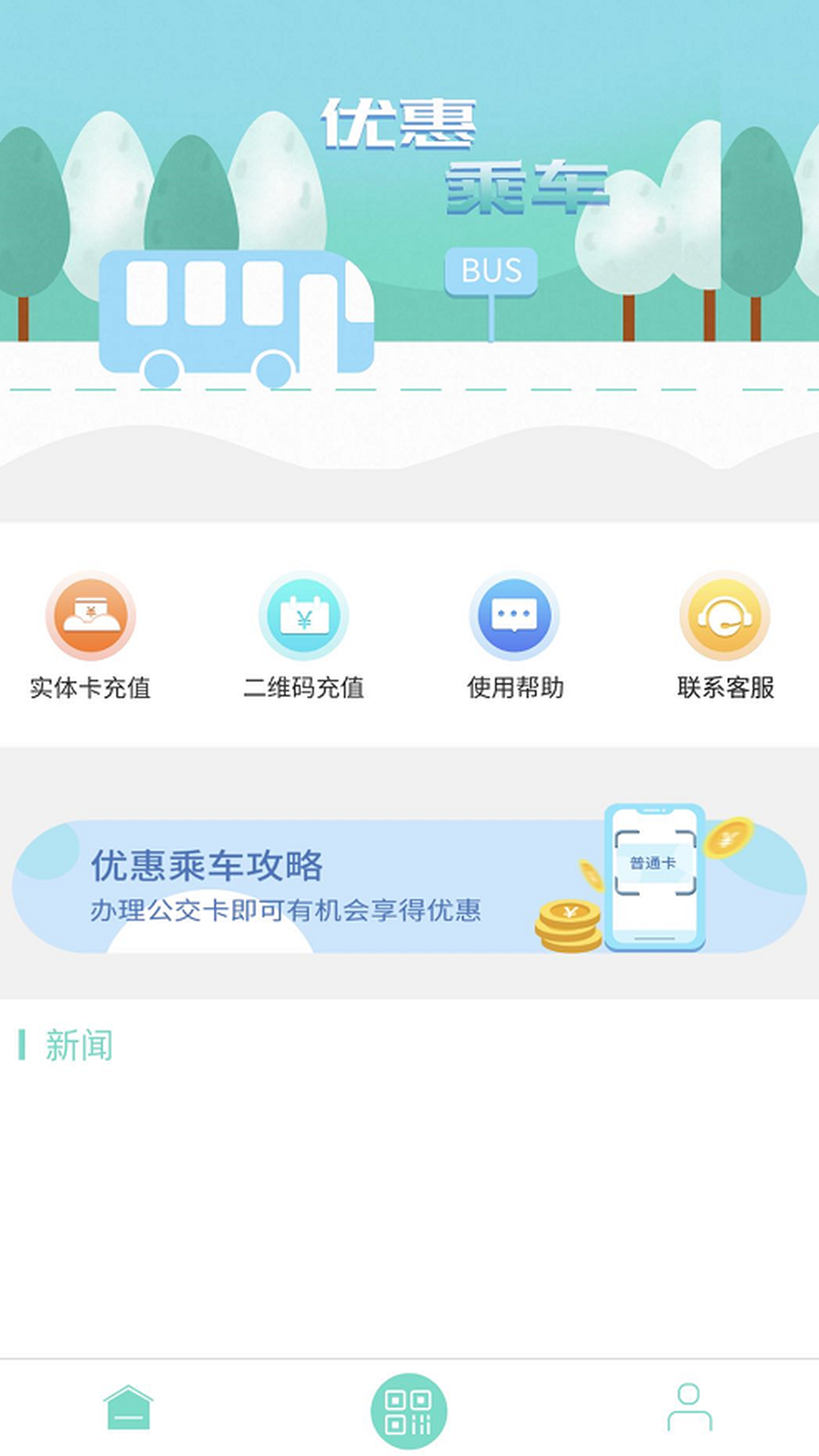Click the phone with 普通卡 illustration
The width and height of the screenshot is (819, 1456).
click(x=656, y=876)
